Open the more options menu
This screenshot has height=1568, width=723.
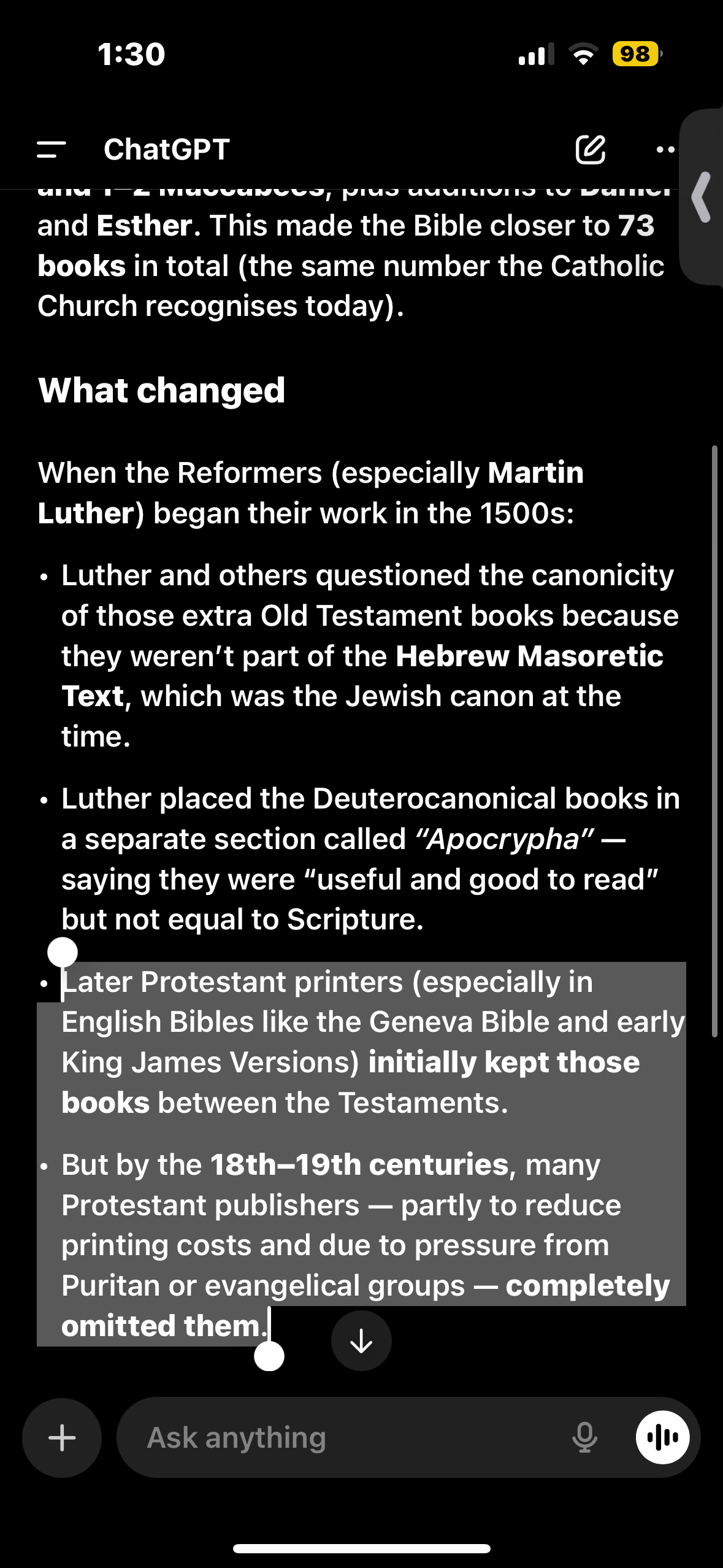click(x=665, y=149)
